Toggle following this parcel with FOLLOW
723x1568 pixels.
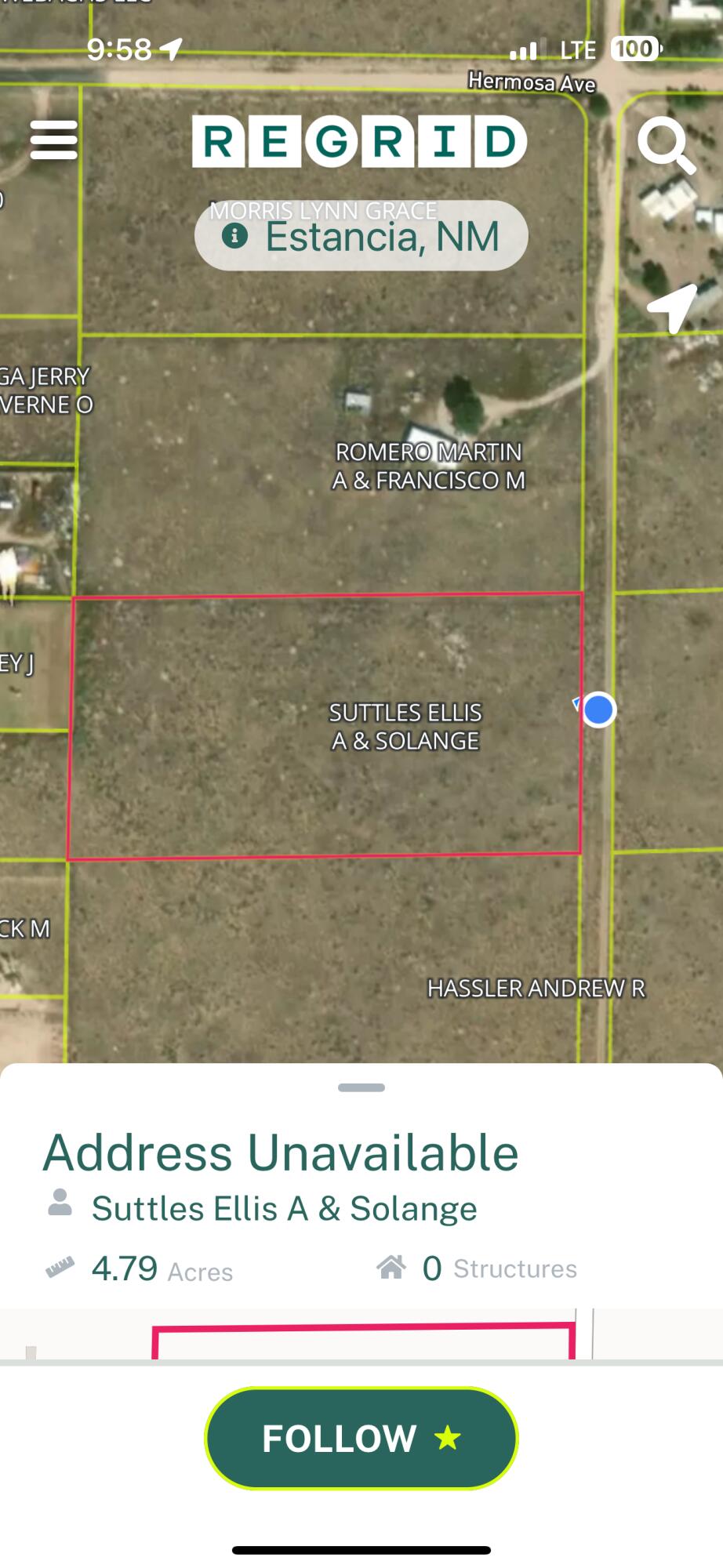click(361, 1439)
